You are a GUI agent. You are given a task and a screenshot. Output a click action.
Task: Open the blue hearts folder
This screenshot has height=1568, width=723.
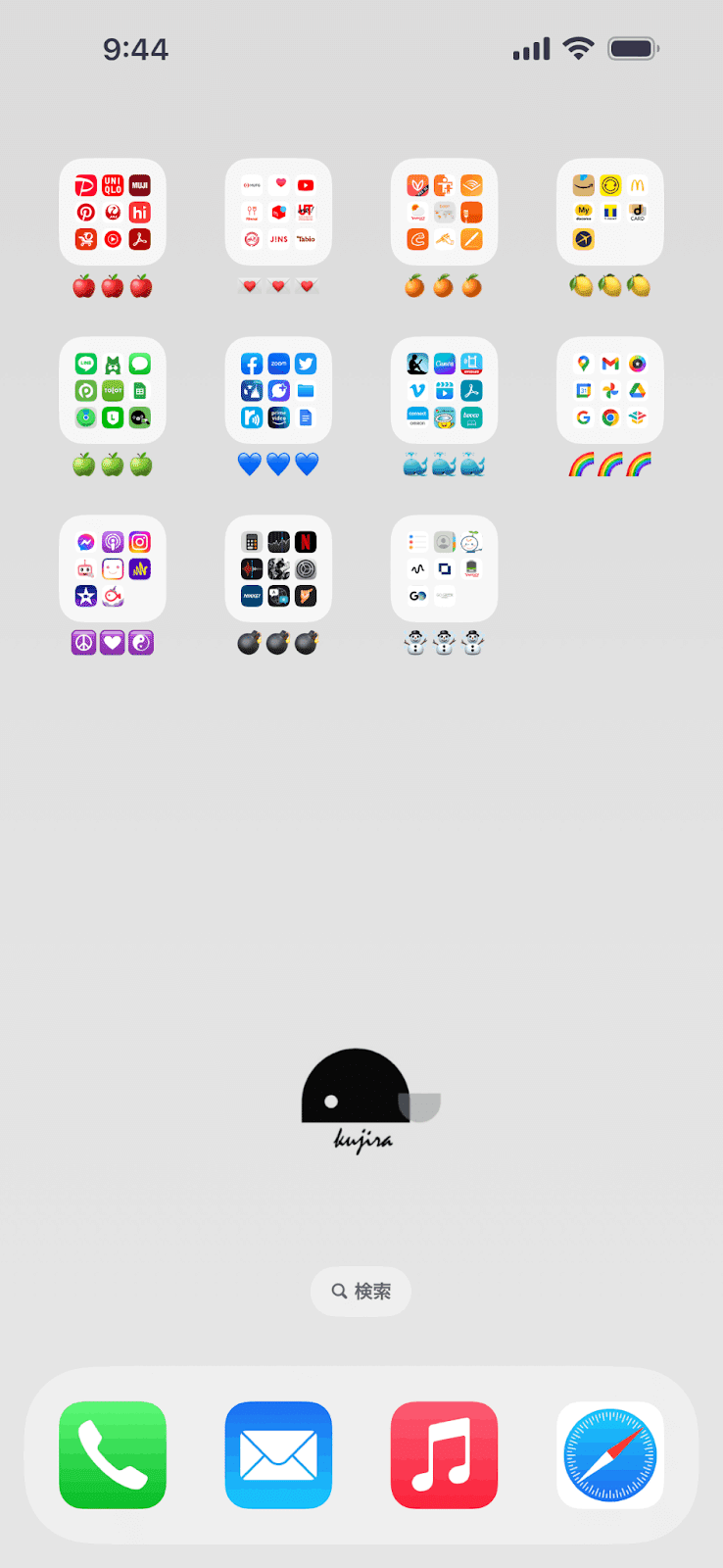pyautogui.click(x=278, y=390)
